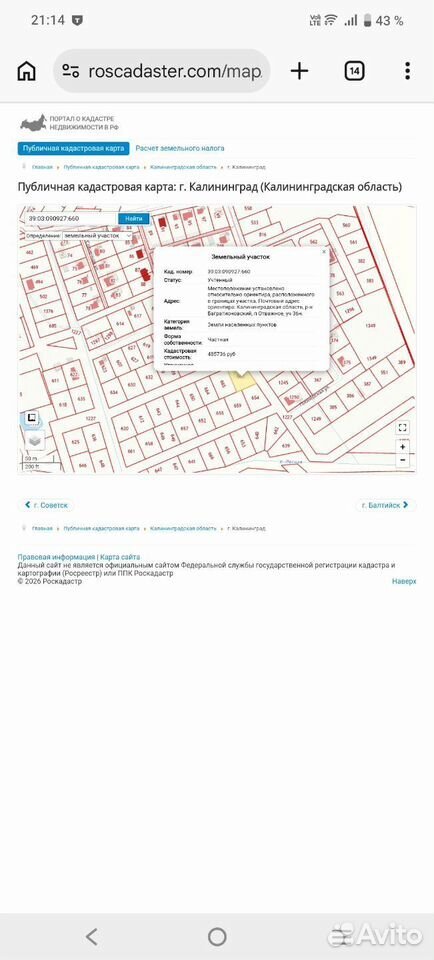
Task: Switch to Расчет земельного налога tab
Action: [x=180, y=149]
